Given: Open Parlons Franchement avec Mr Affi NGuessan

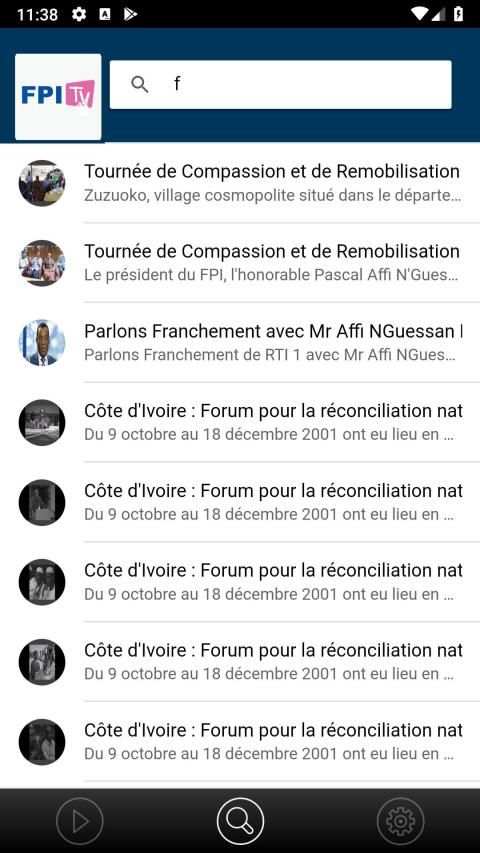Looking at the screenshot, I should click(240, 343).
